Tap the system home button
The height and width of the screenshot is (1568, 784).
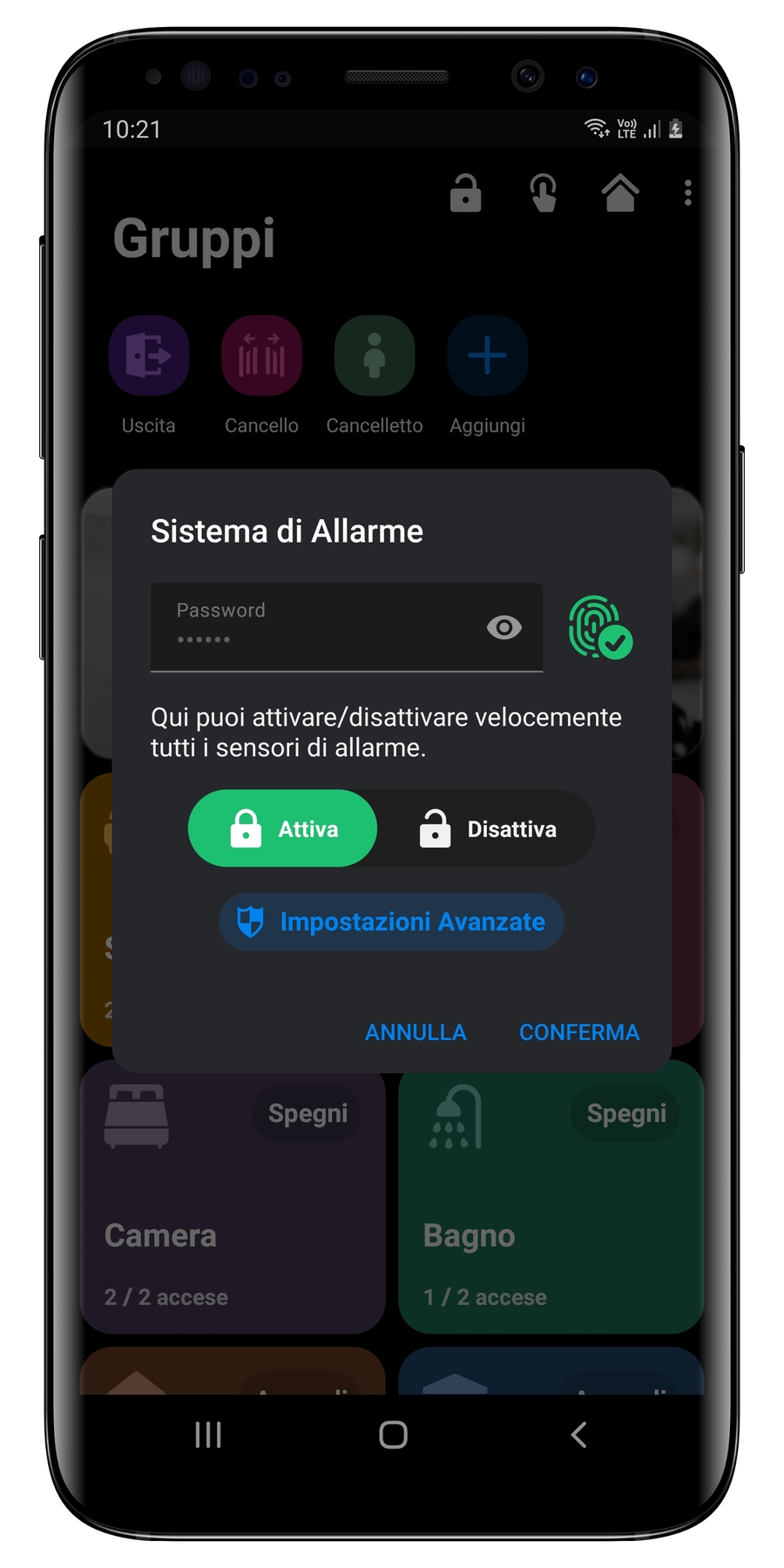tap(393, 1435)
